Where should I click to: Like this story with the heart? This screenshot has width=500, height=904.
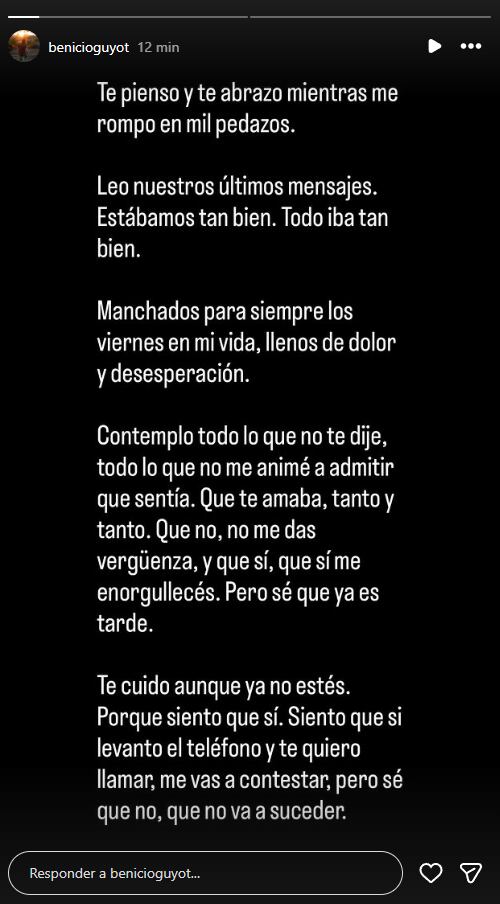coord(430,873)
